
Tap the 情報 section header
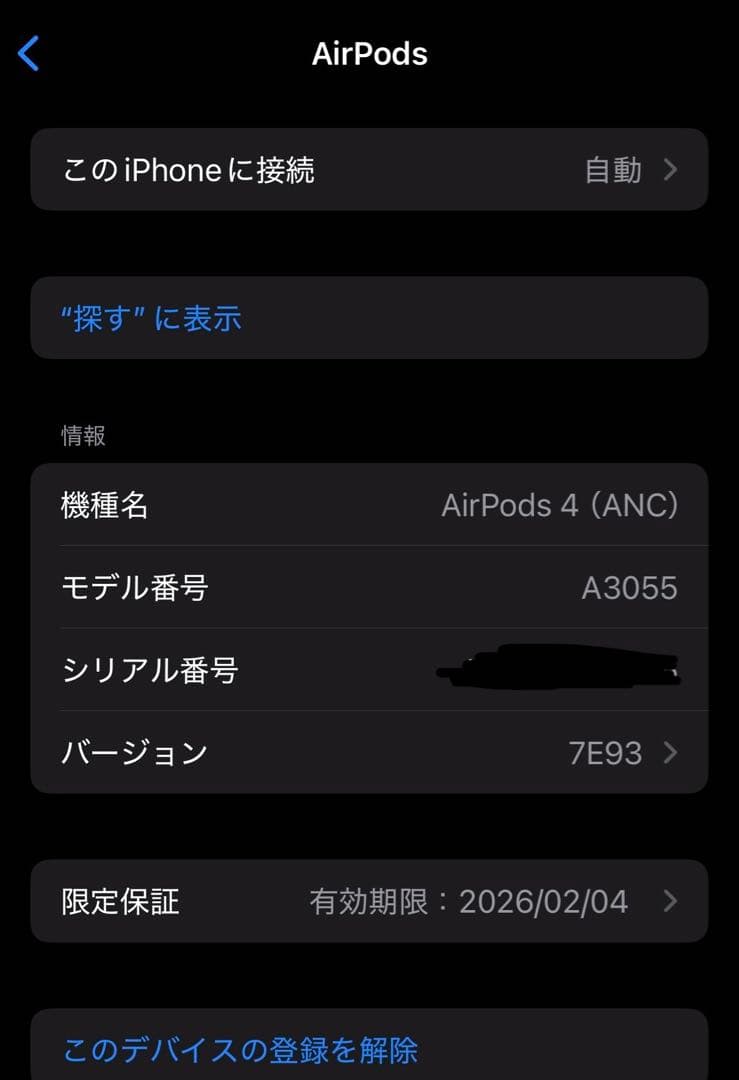point(83,435)
